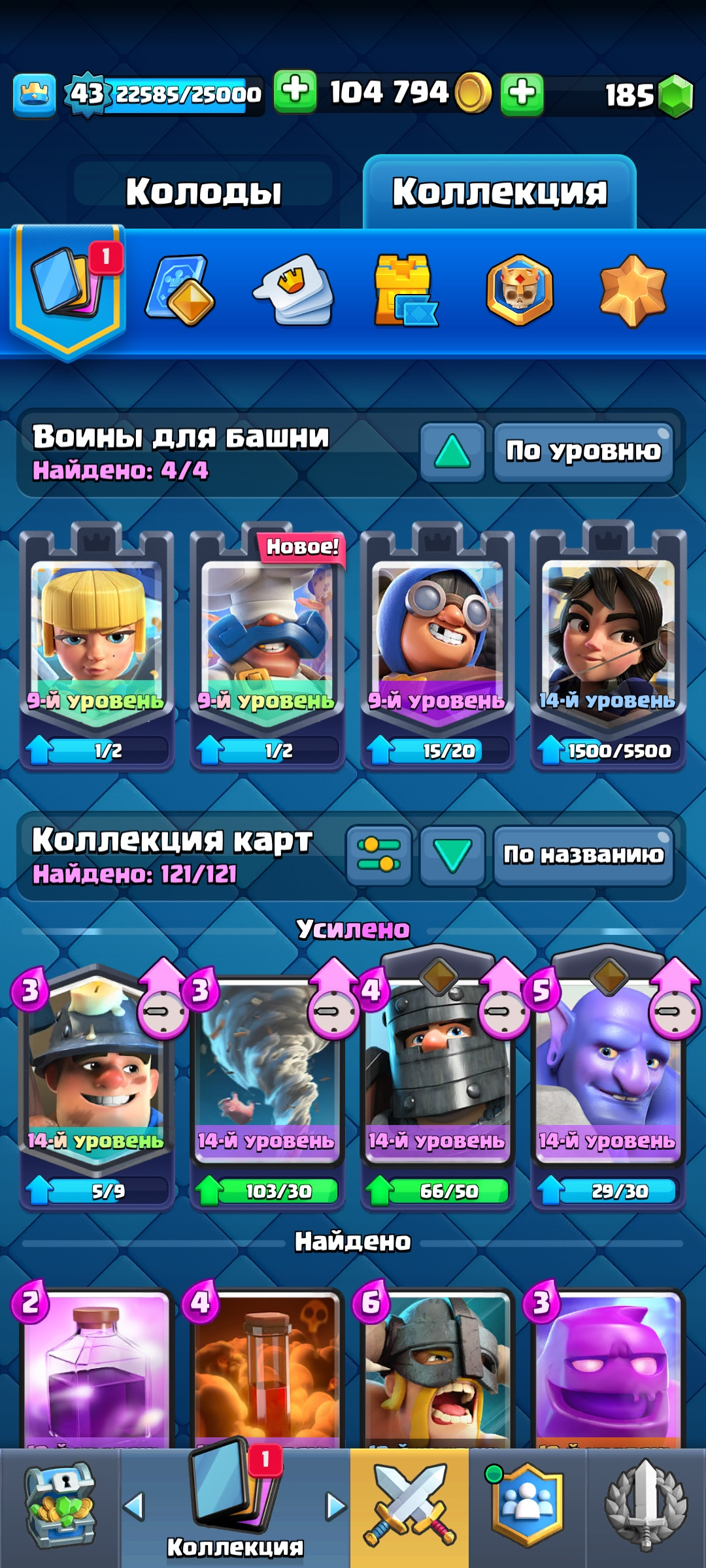Select the 14-й уровень tower princess troop
This screenshot has height=1568, width=706.
[609, 645]
